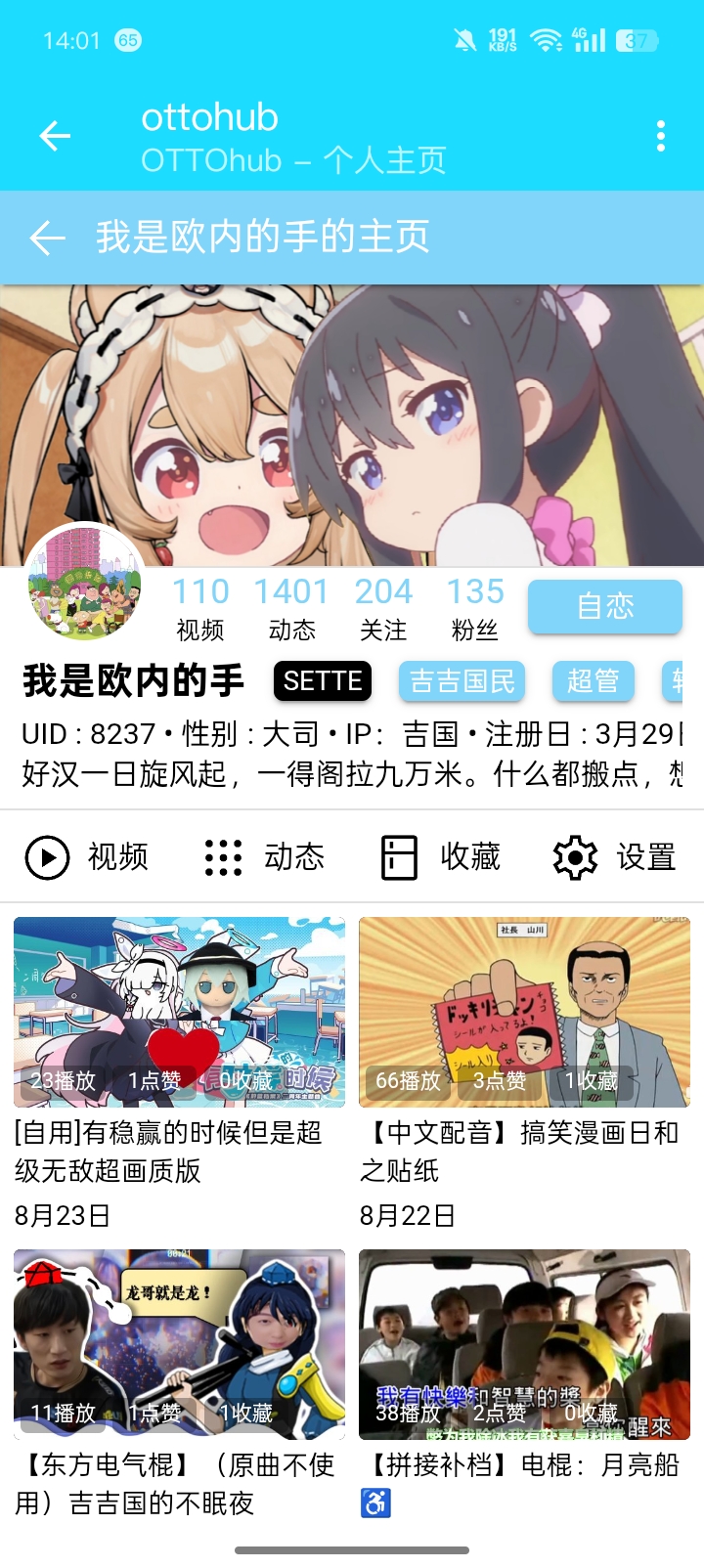Tap the back arrow beside 我是欧内的手的主页

[47, 238]
